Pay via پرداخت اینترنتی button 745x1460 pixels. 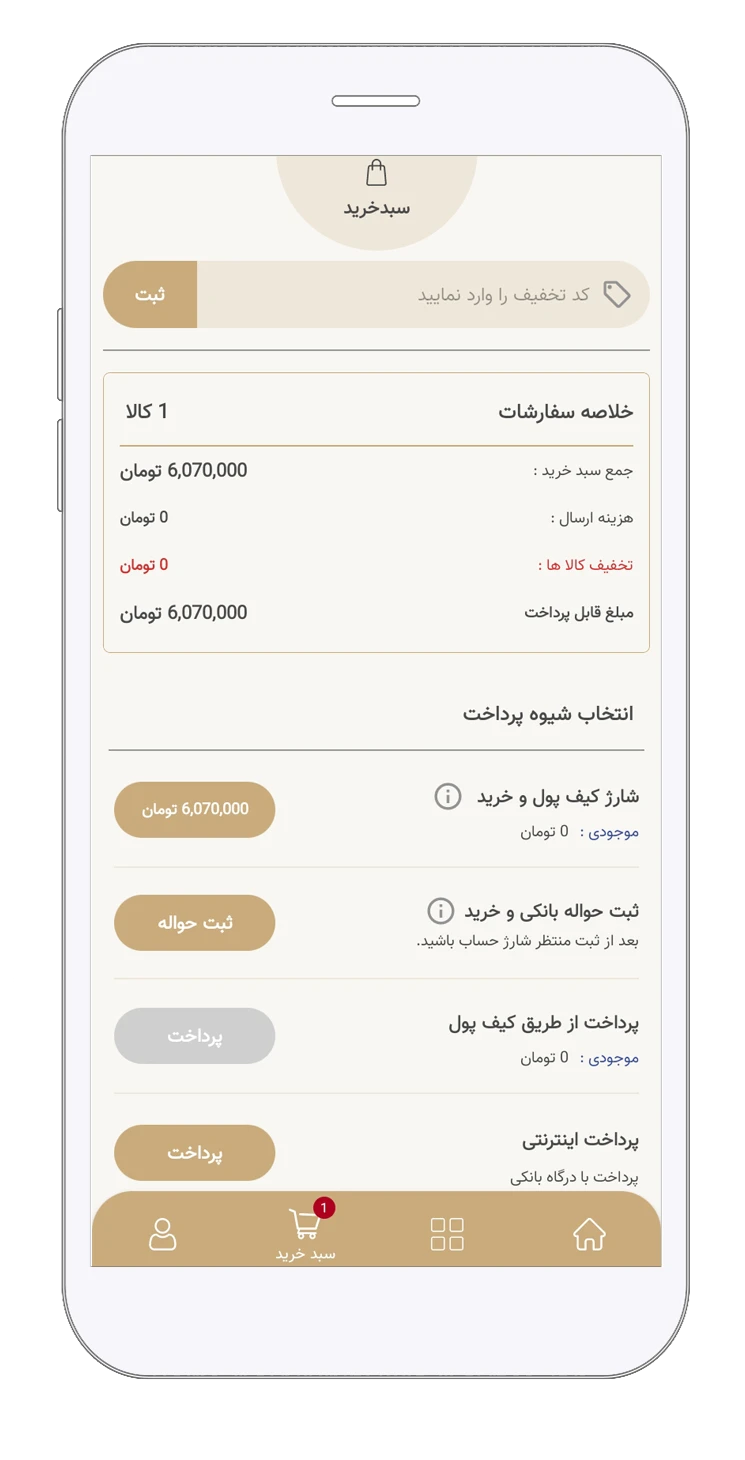194,1153
